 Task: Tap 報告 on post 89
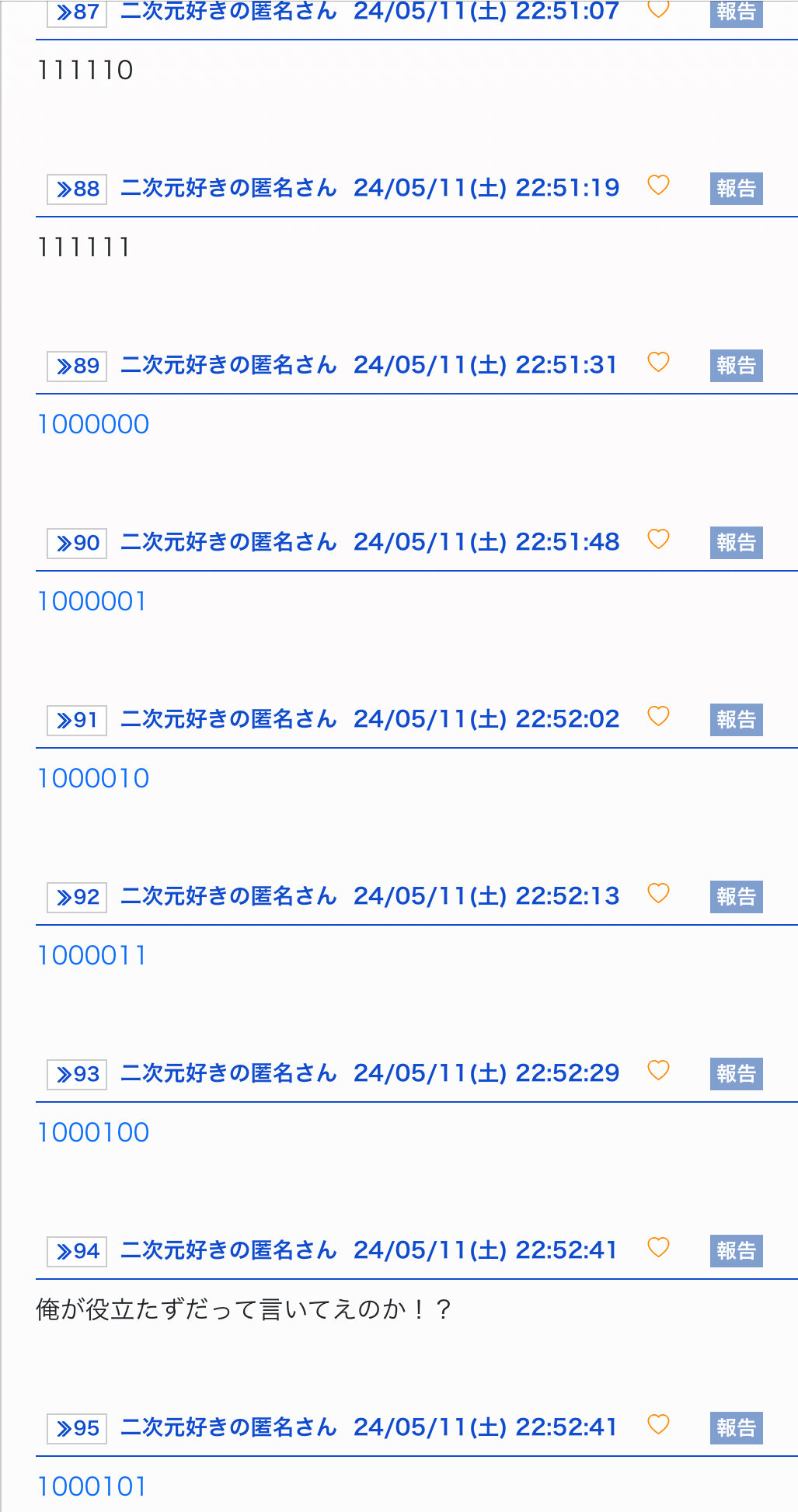[736, 366]
